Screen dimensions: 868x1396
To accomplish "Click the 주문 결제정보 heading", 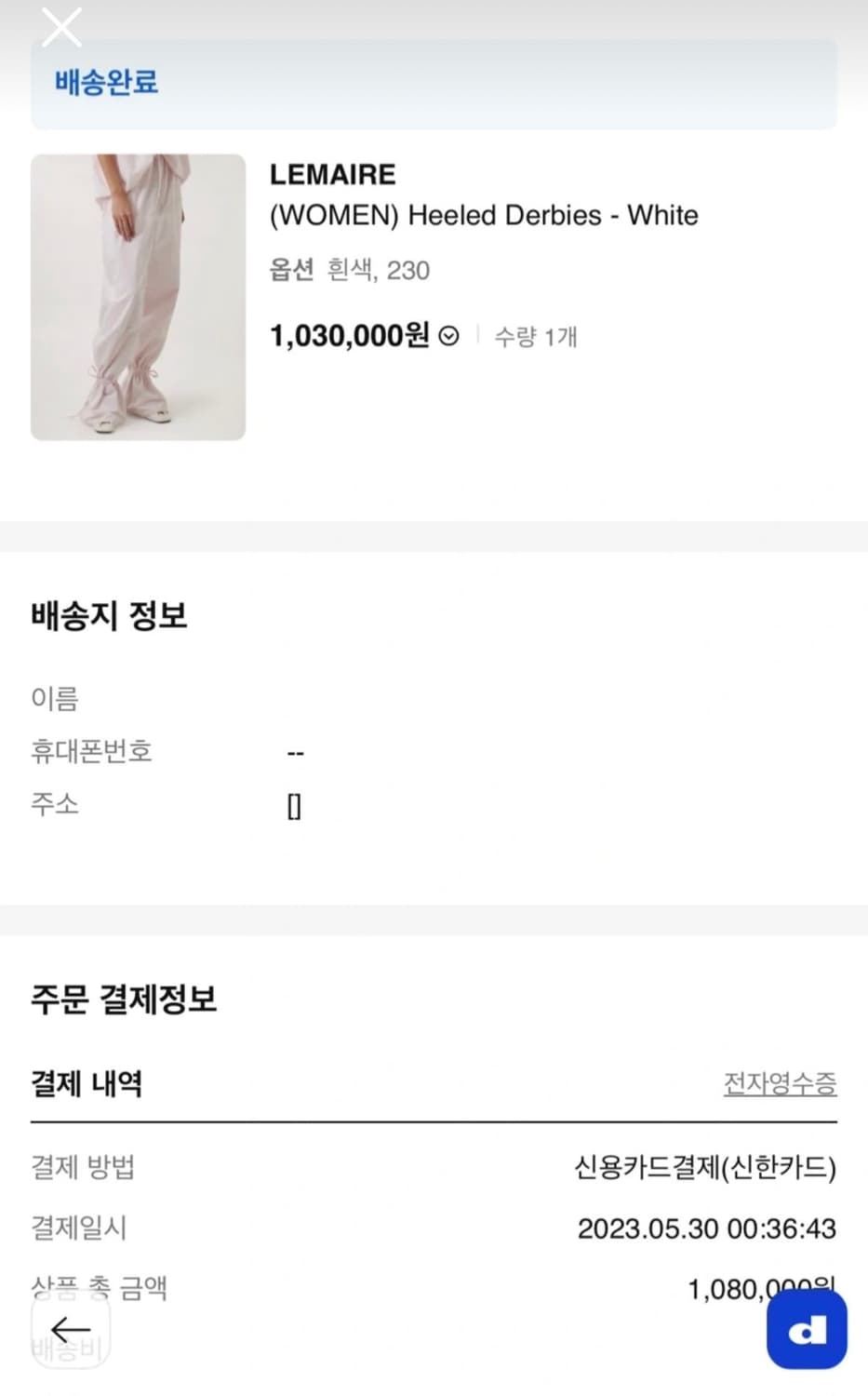I will pyautogui.click(x=125, y=1000).
